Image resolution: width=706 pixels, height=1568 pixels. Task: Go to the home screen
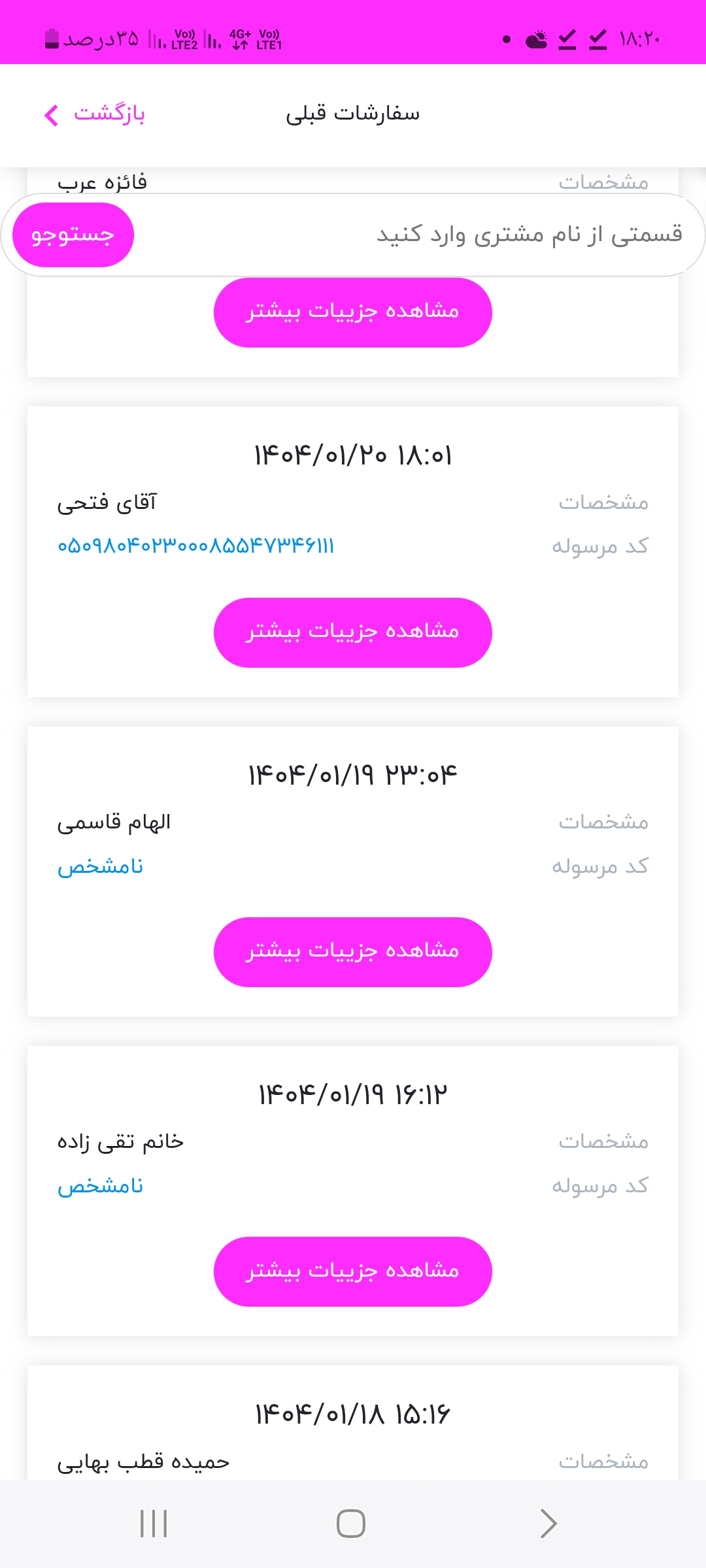(x=351, y=1524)
